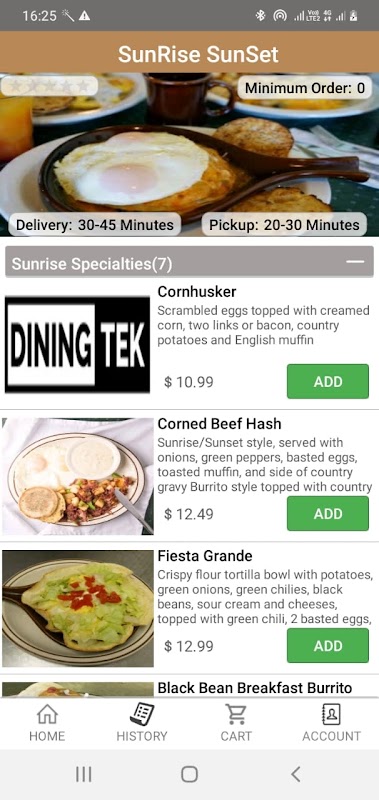Switch to the History tab
This screenshot has height=800, width=379.
pyautogui.click(x=142, y=723)
